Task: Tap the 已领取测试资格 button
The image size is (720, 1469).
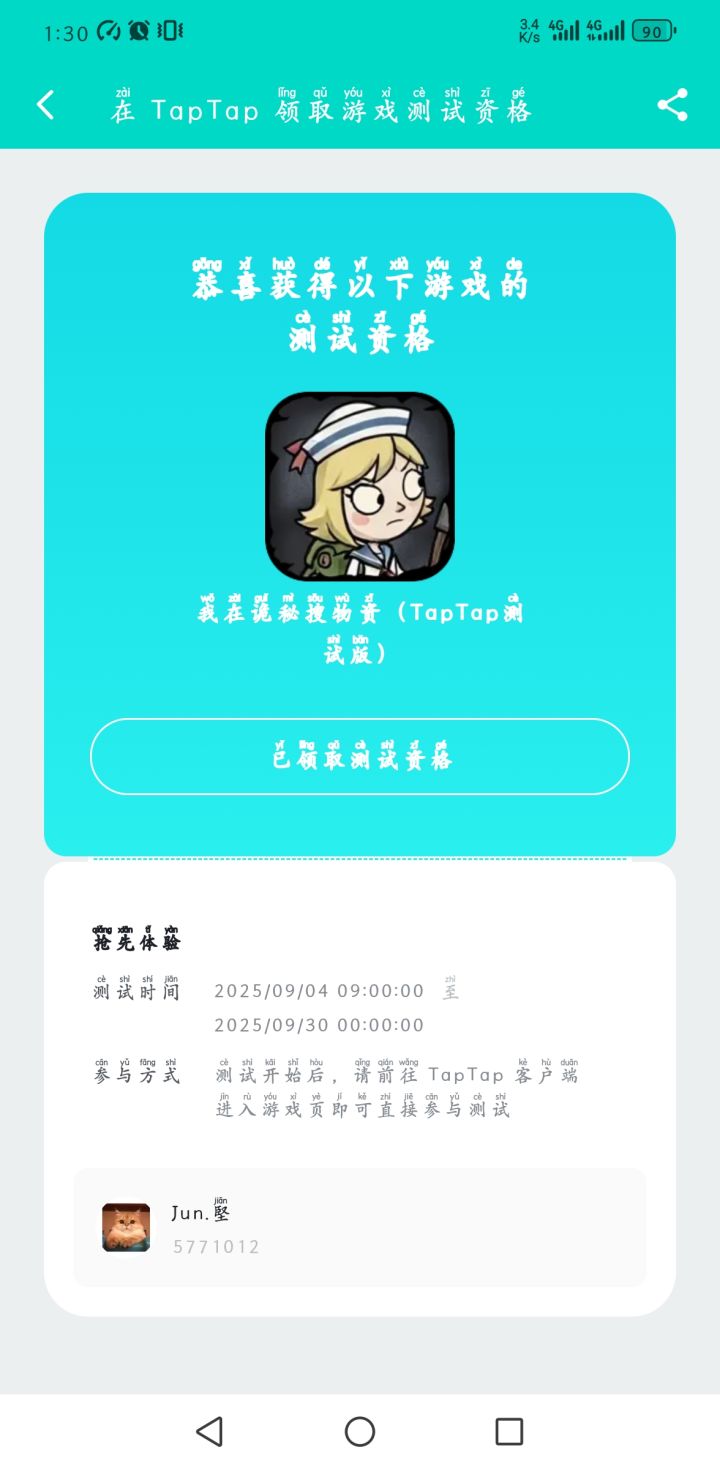Action: 360,757
